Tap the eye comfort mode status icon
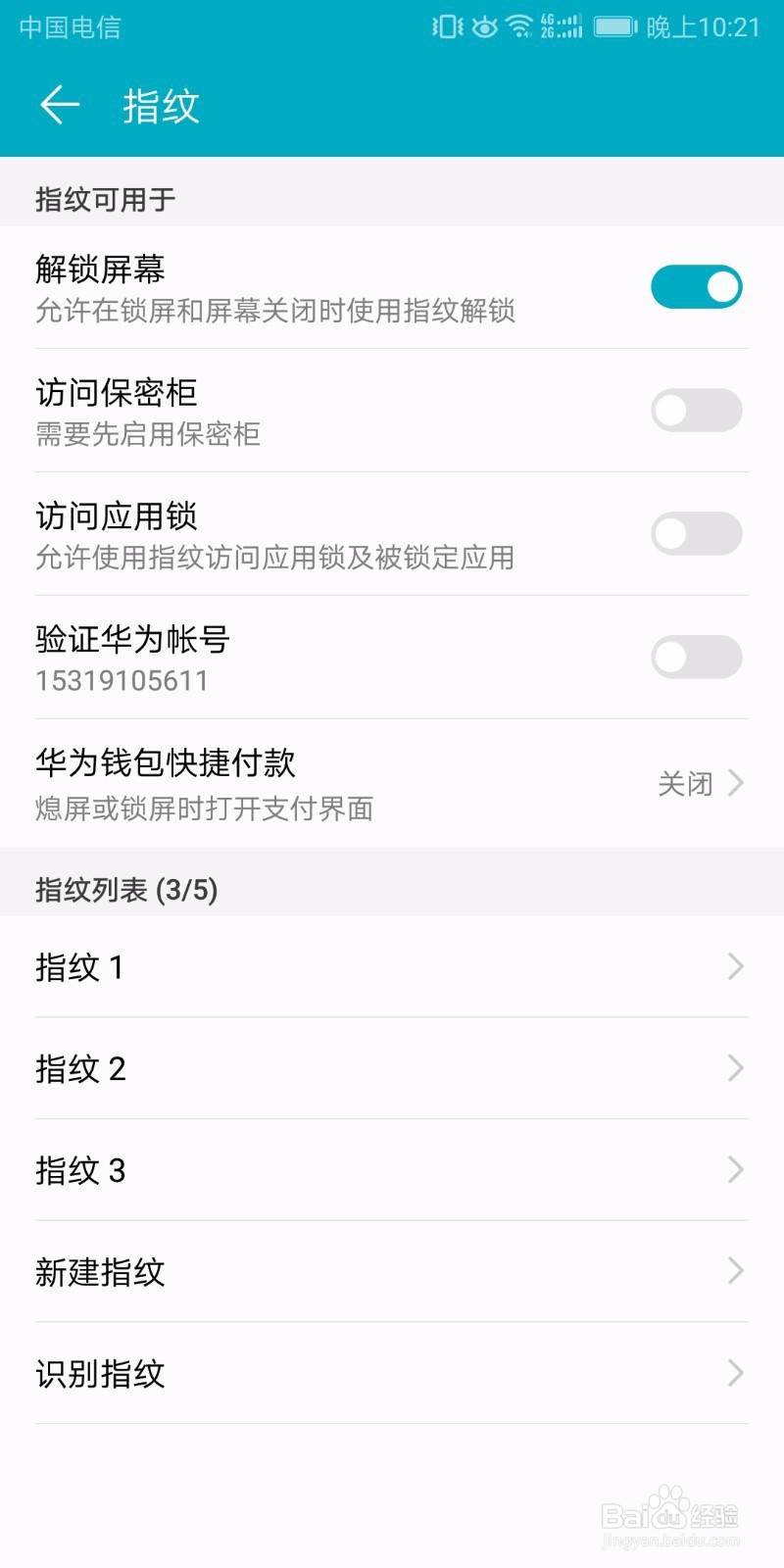Viewport: 784px width, 1568px height. 484,26
